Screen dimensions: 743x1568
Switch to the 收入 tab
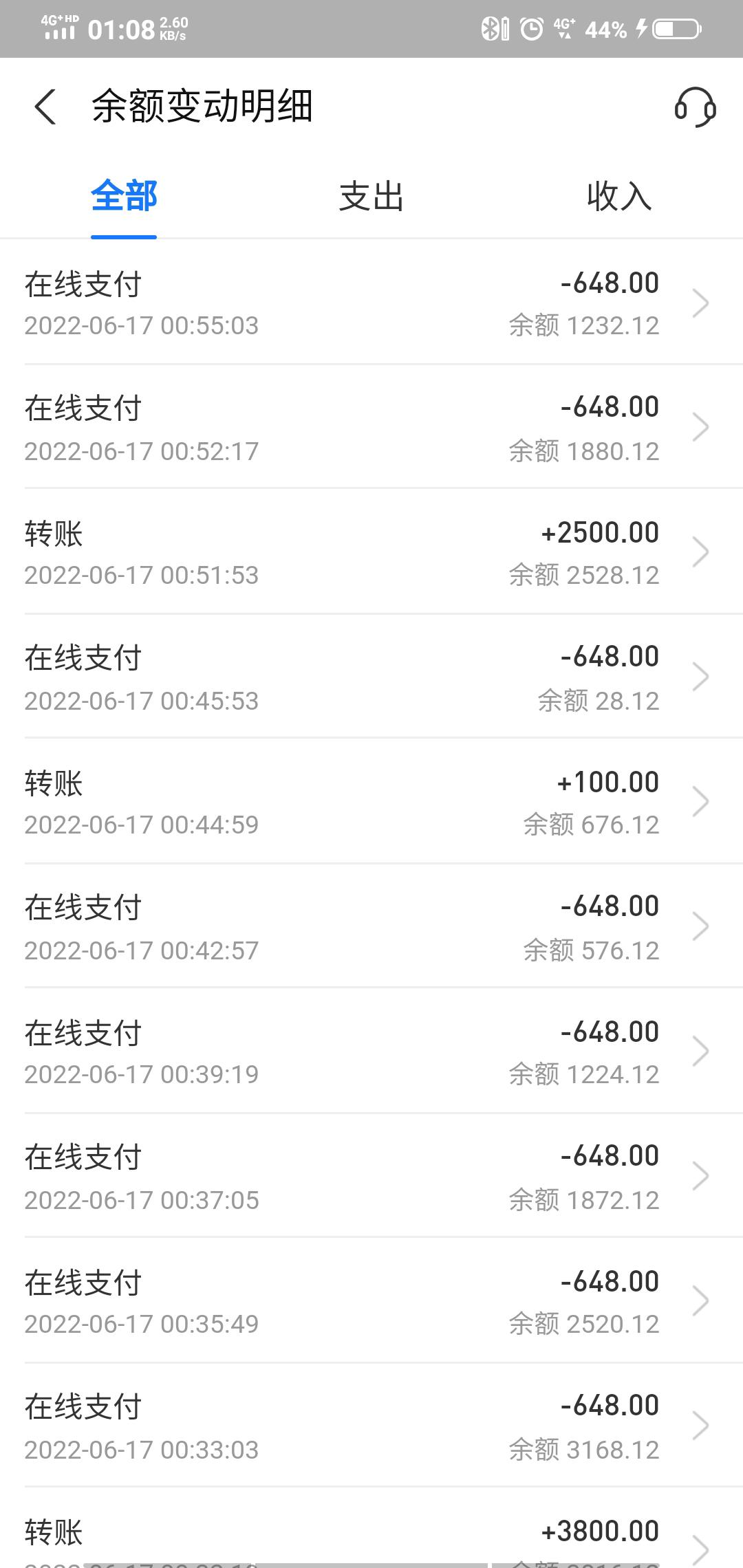click(619, 197)
